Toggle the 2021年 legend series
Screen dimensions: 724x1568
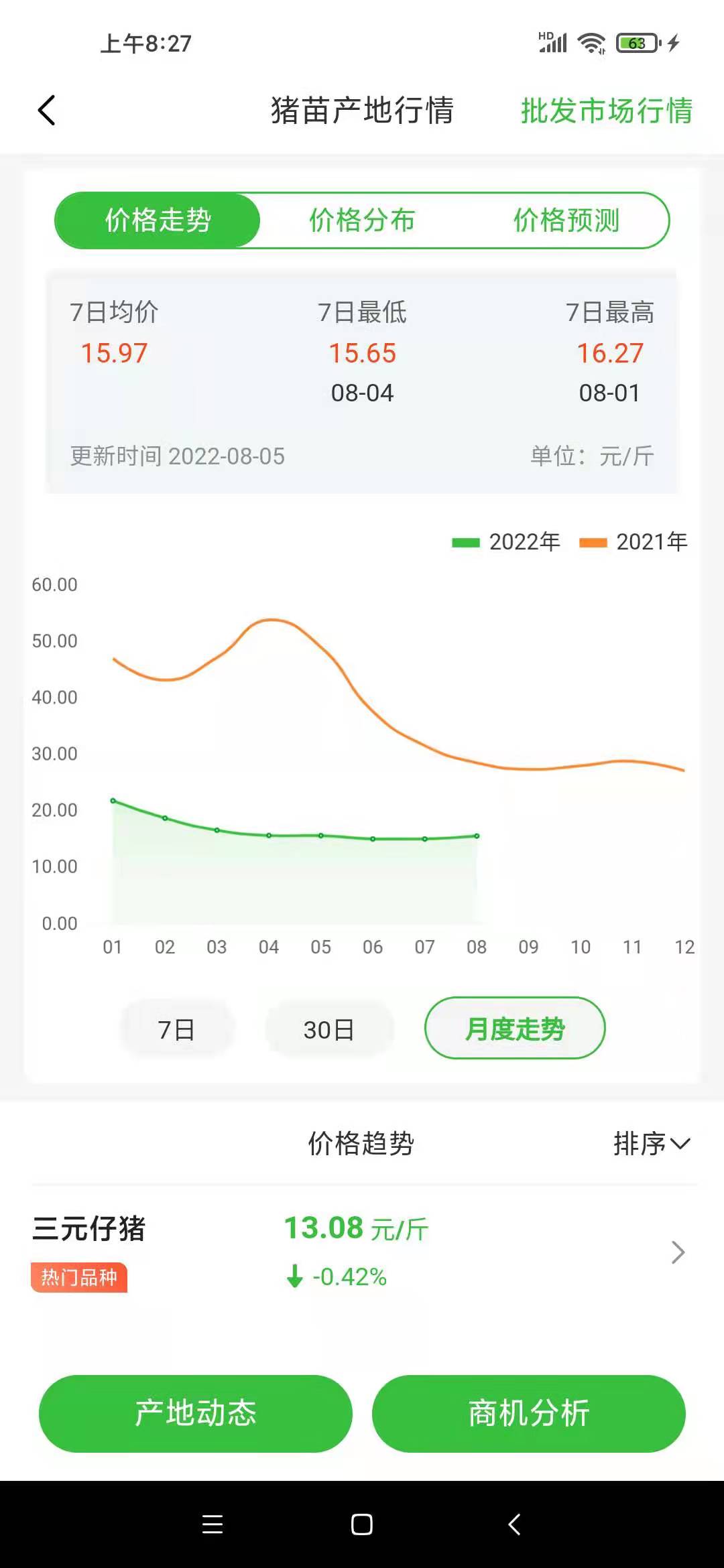click(633, 541)
